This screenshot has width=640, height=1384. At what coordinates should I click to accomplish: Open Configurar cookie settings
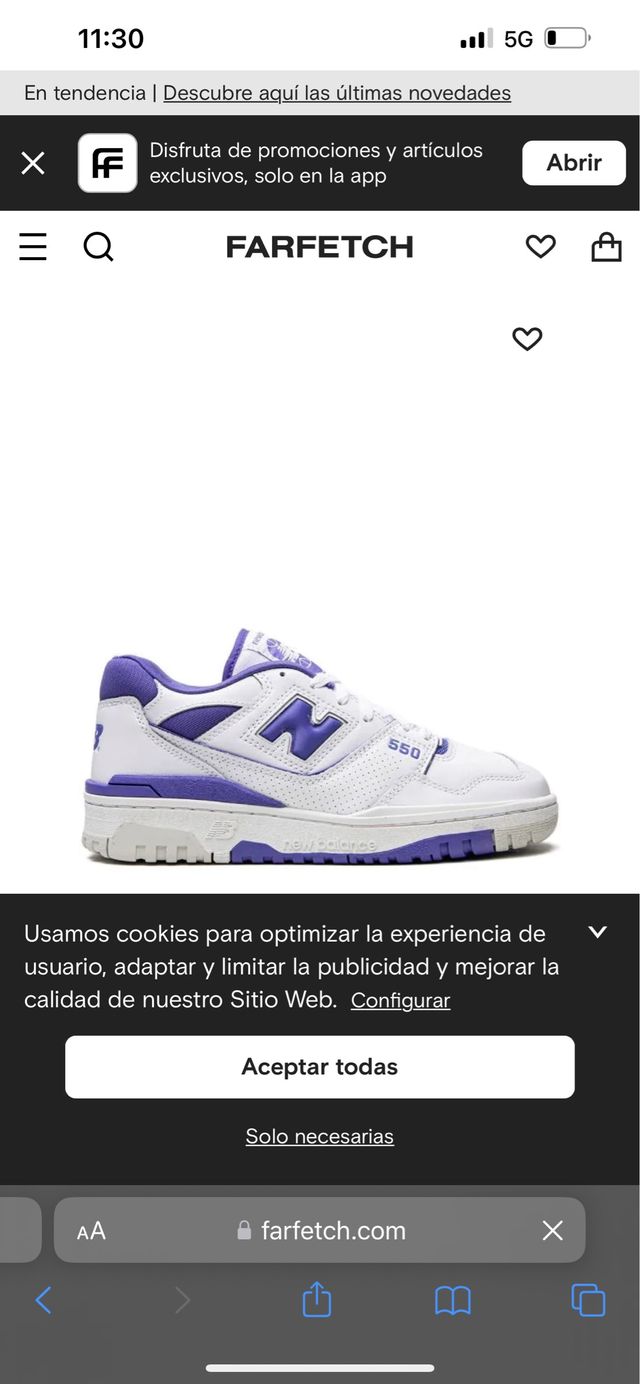click(x=400, y=1000)
